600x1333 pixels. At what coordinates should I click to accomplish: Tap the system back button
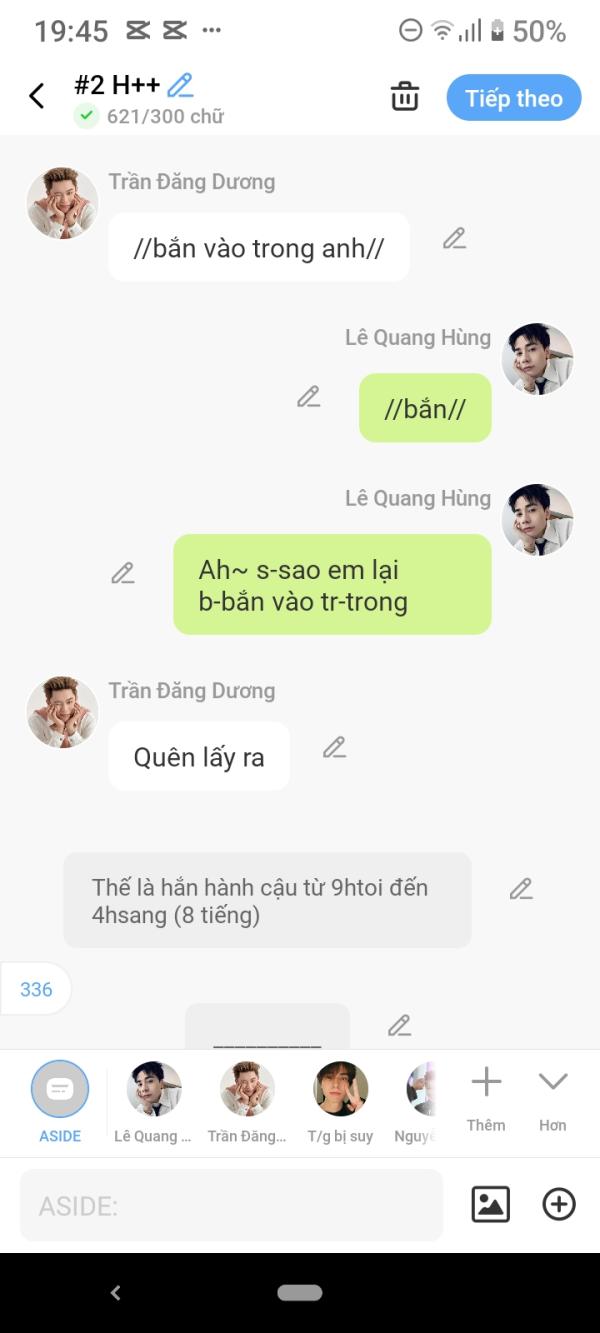coord(115,1293)
